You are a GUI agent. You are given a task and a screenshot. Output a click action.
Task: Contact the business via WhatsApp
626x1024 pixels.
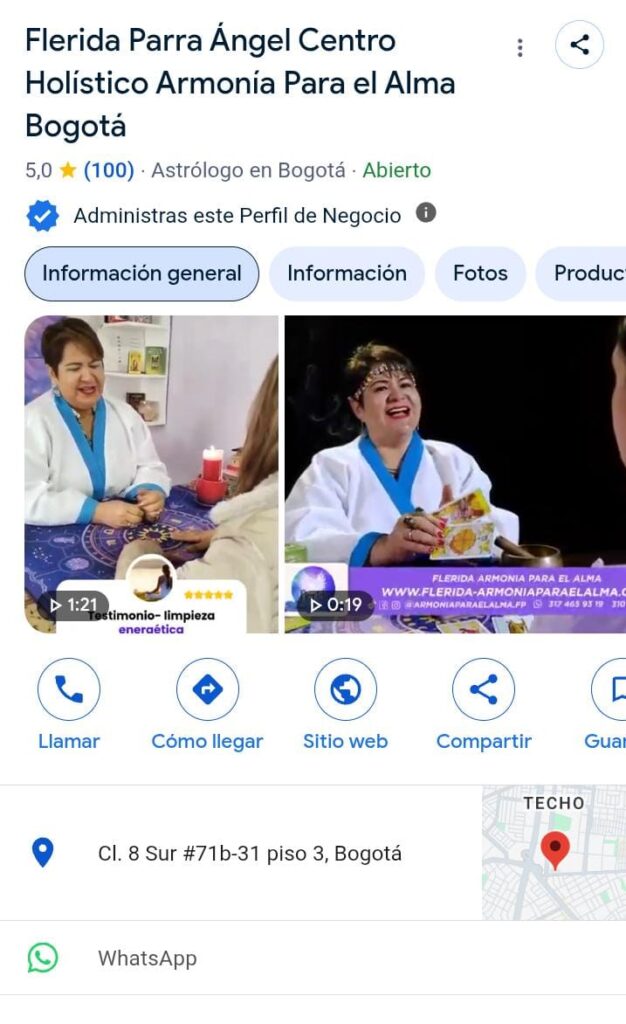147,958
